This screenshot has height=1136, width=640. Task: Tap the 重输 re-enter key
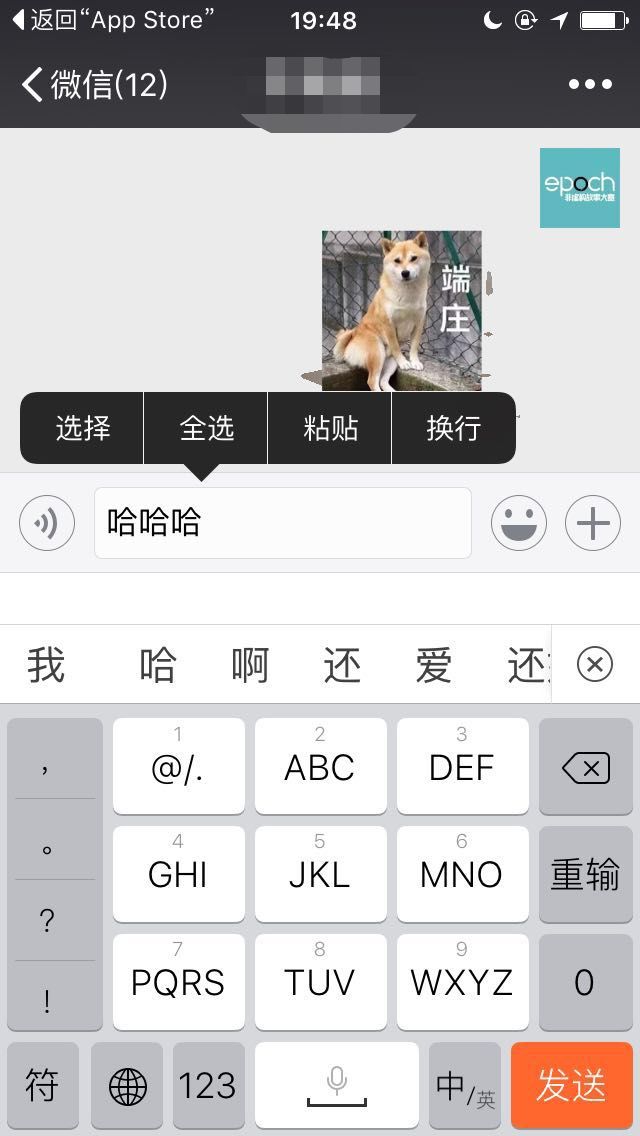[x=585, y=875]
